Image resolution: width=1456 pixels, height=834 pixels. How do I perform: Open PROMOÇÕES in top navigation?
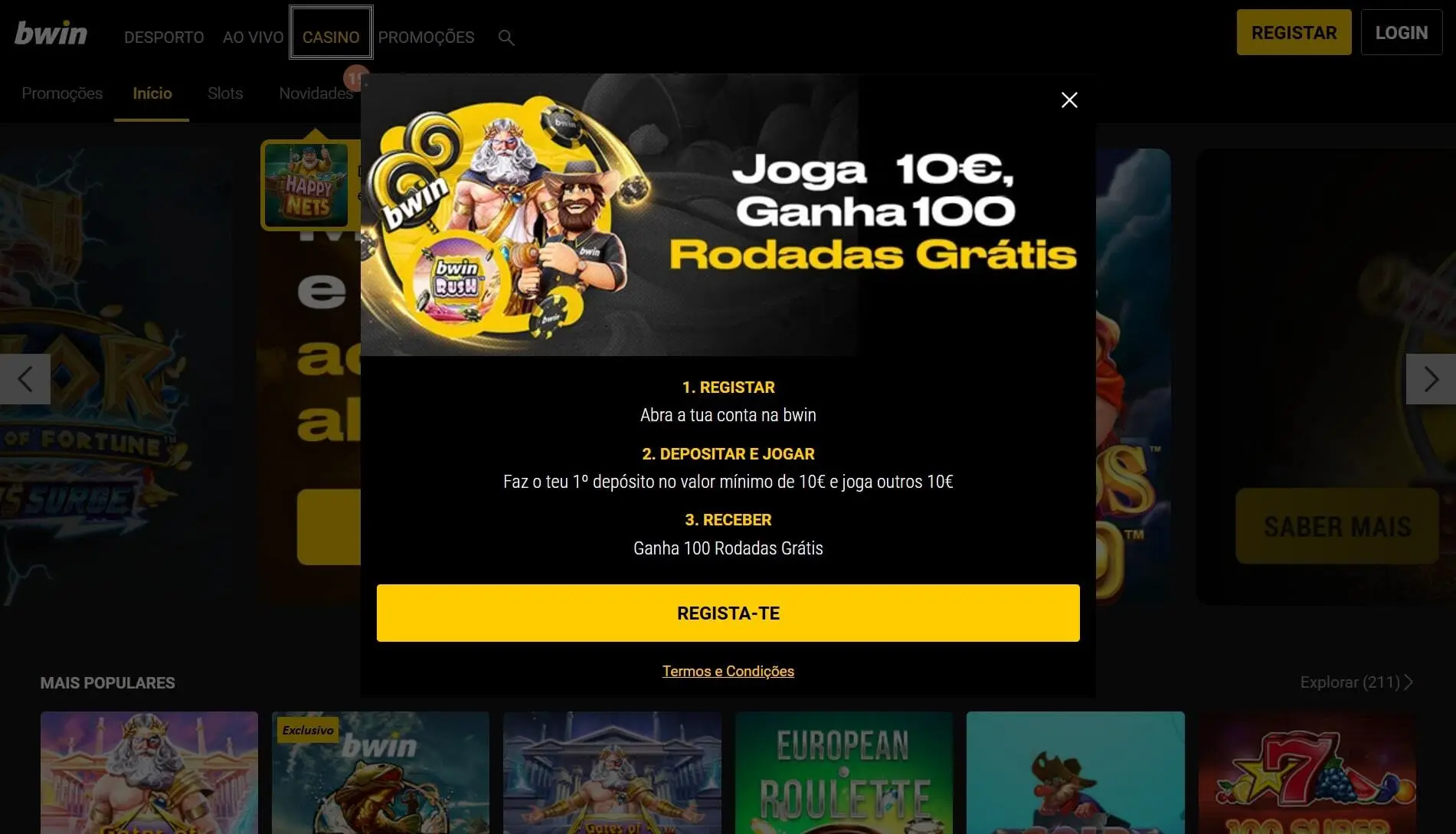click(426, 38)
